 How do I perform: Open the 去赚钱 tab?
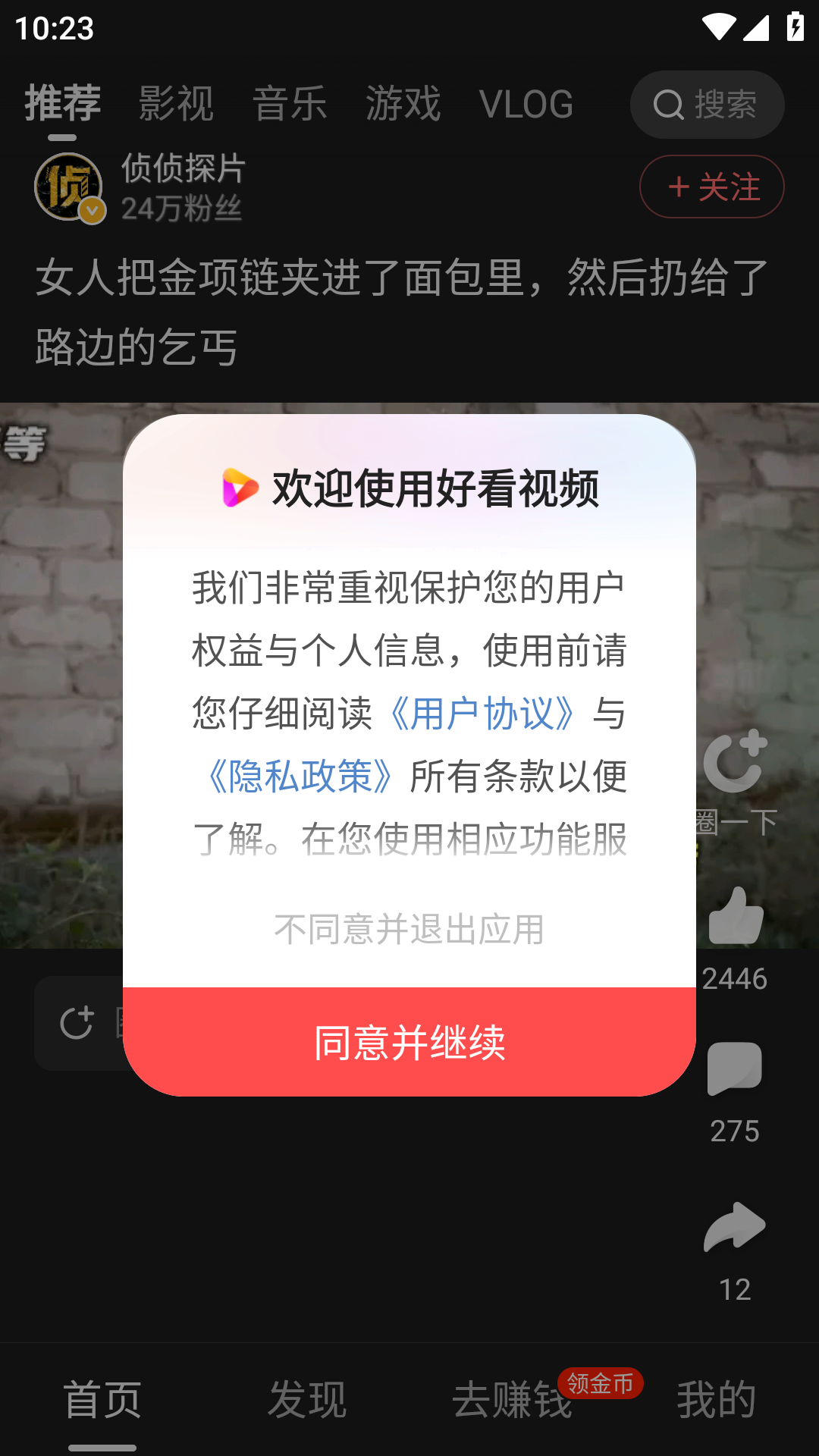click(x=512, y=1399)
